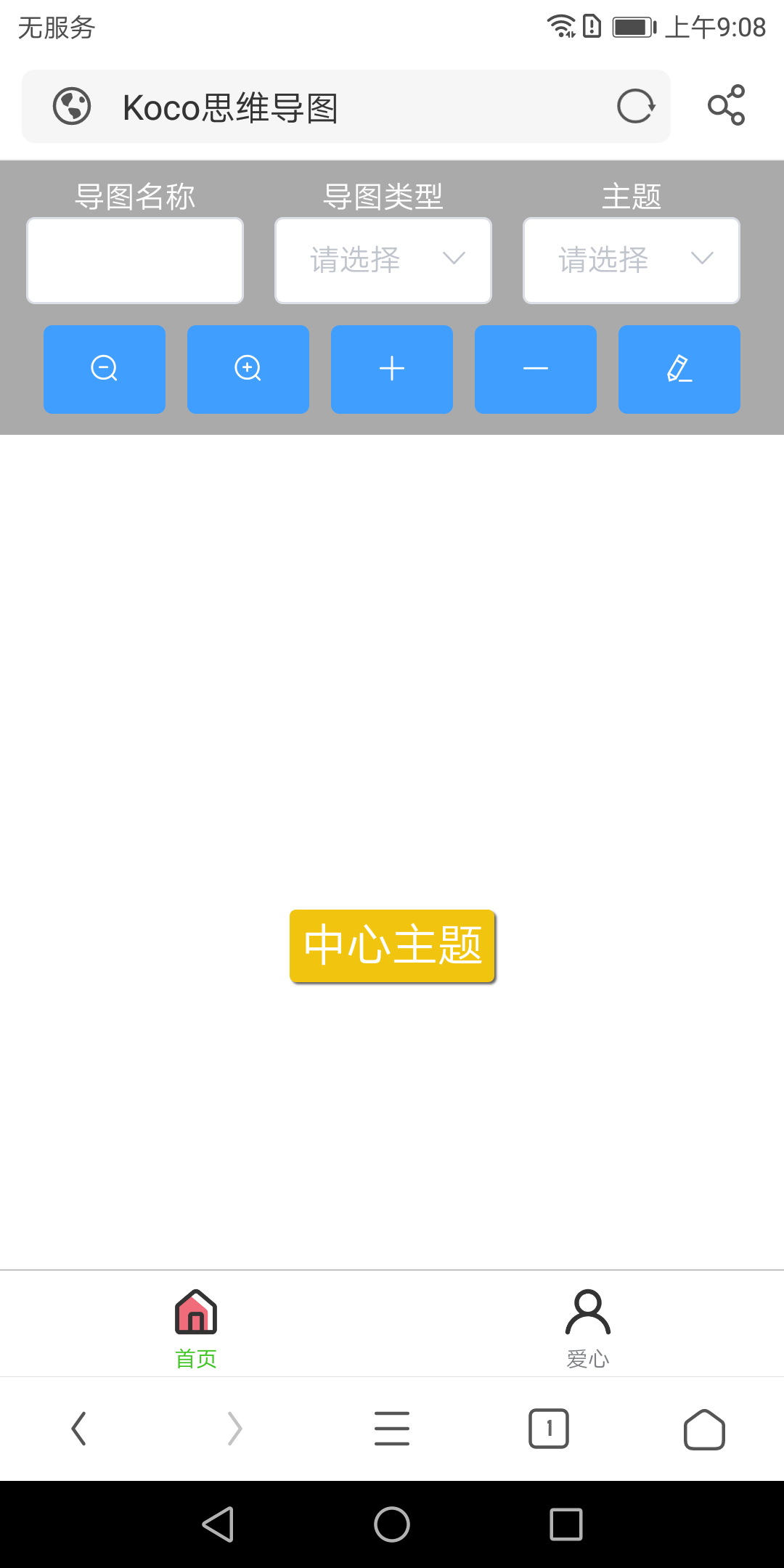
Task: Expand the 主题 dropdown
Action: coord(632,261)
